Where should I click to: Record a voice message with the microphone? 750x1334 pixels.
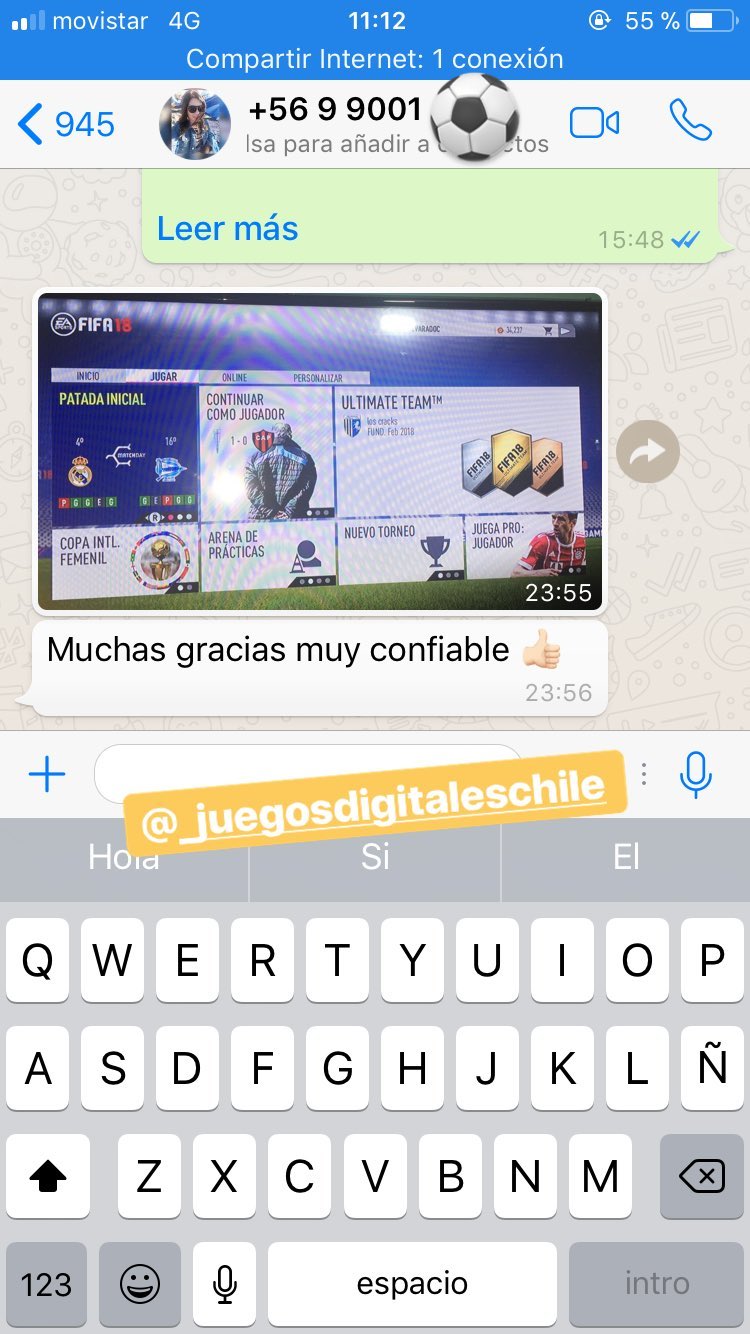tap(695, 774)
